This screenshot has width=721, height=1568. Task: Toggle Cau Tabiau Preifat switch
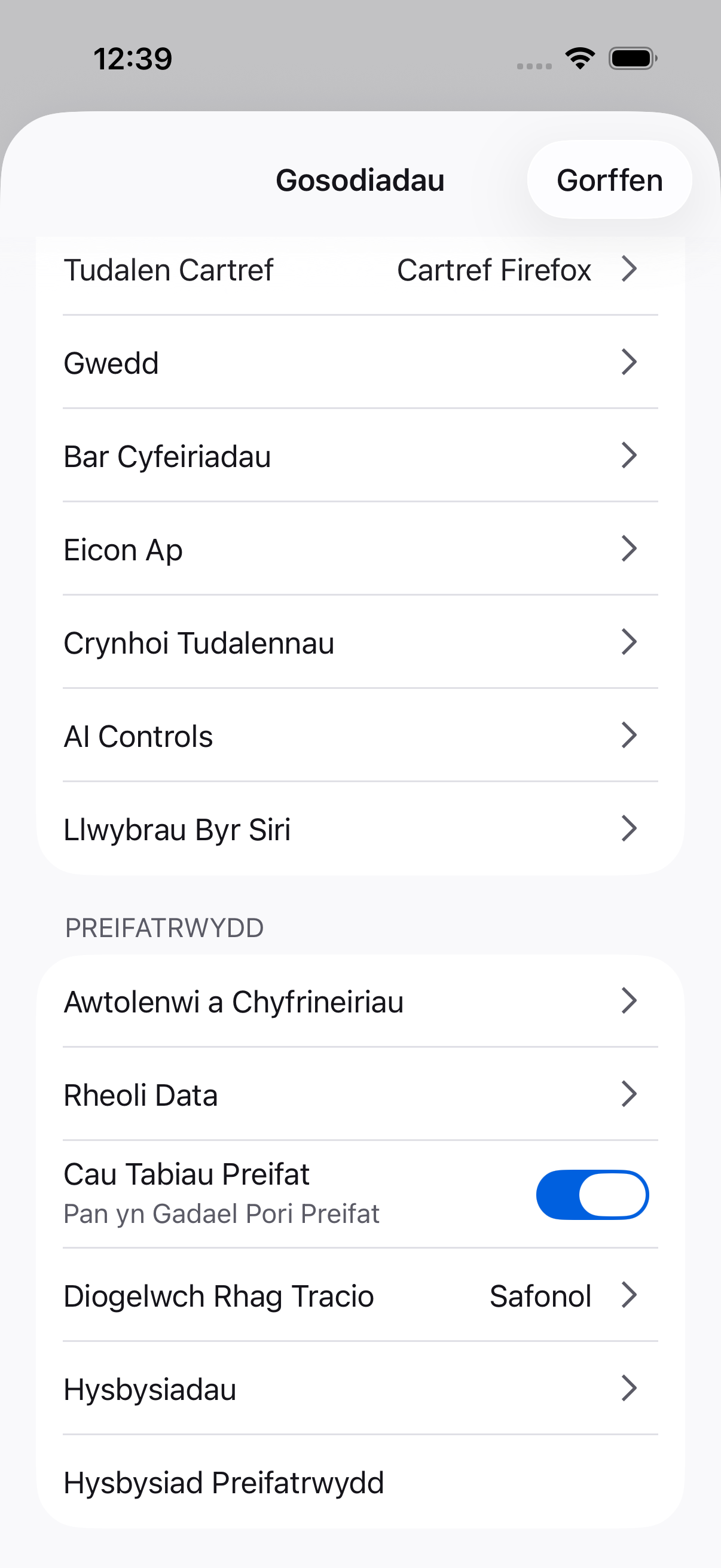591,1194
